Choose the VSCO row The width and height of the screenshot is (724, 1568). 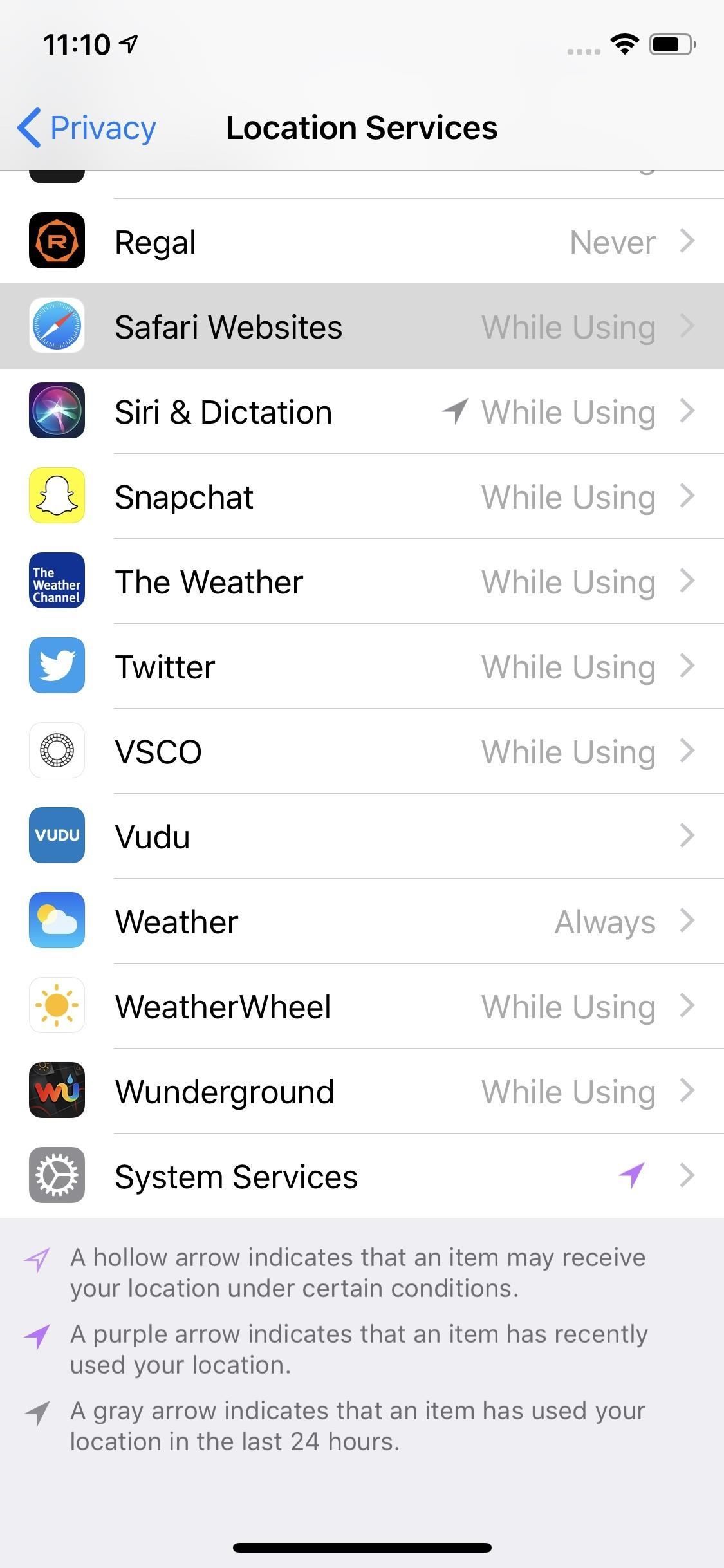362,751
